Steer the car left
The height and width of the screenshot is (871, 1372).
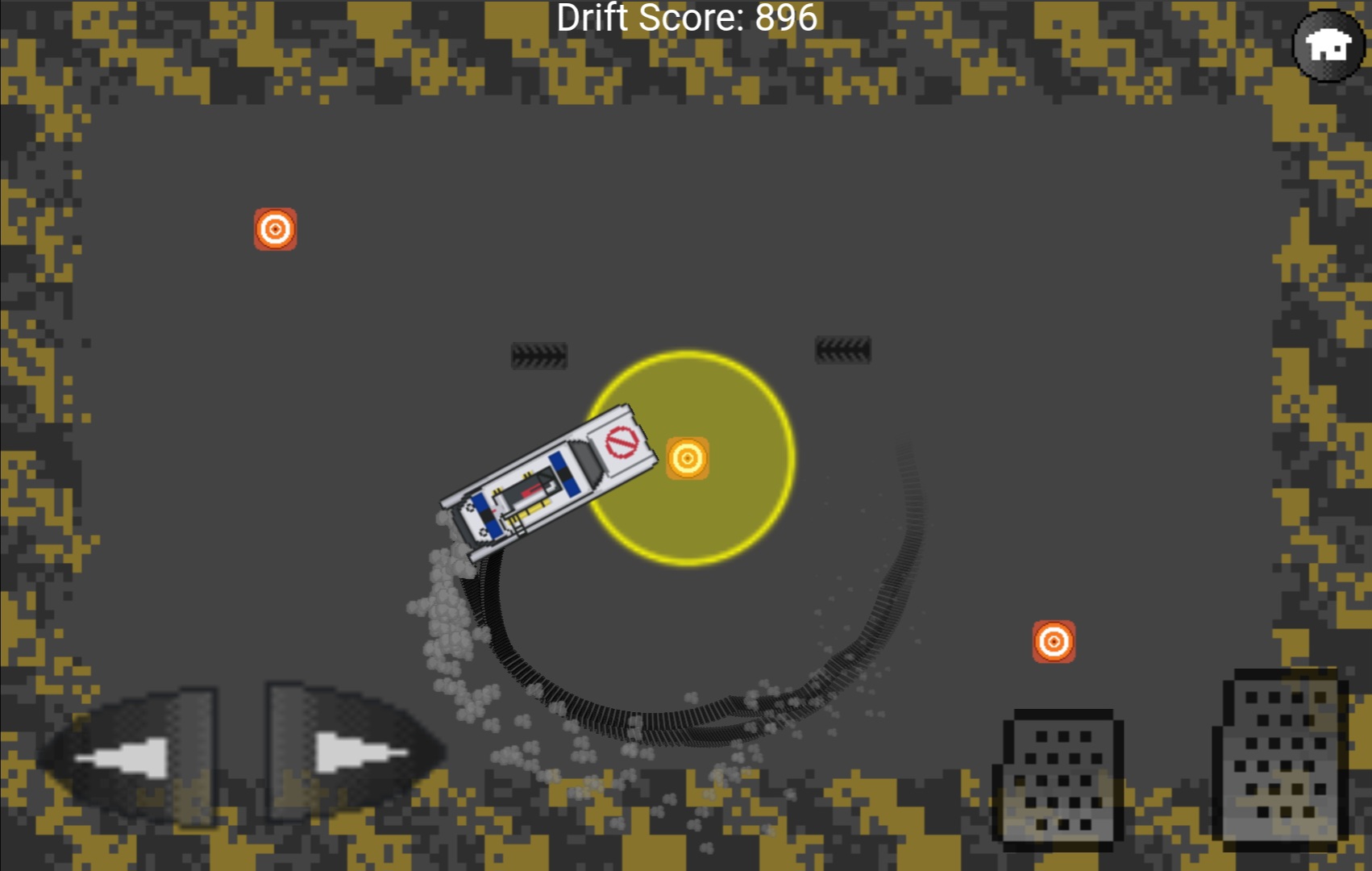(133, 756)
